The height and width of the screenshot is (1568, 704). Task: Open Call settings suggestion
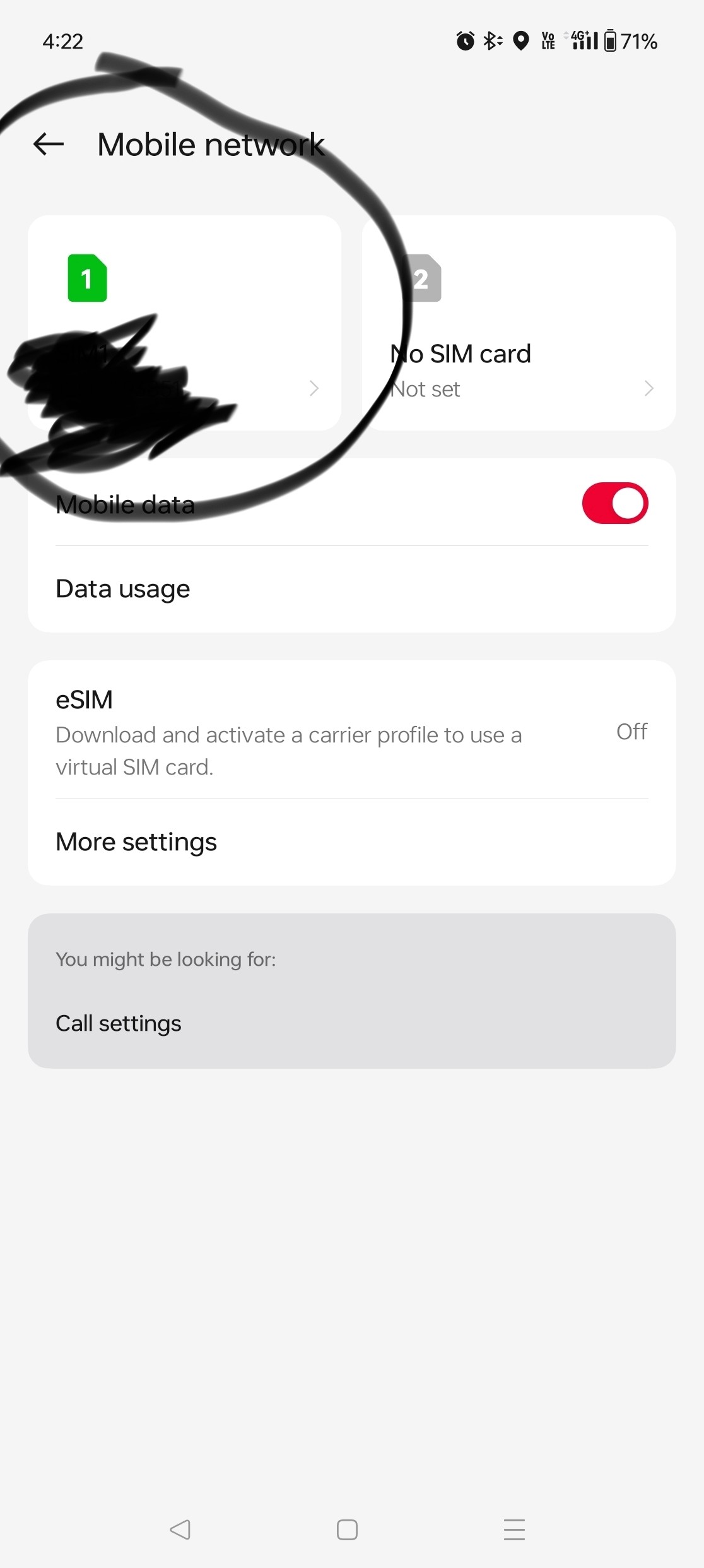tap(117, 1023)
